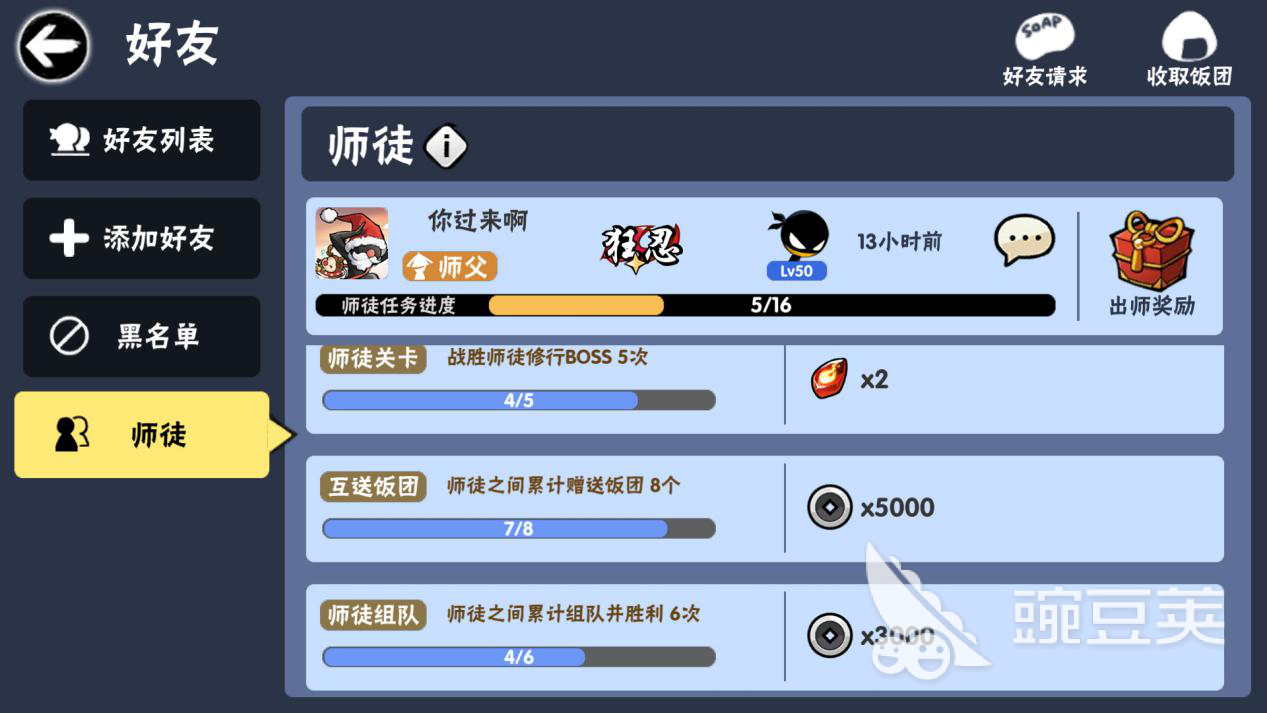Switch to the 黑名单 tab
This screenshot has width=1267, height=713.
[141, 336]
